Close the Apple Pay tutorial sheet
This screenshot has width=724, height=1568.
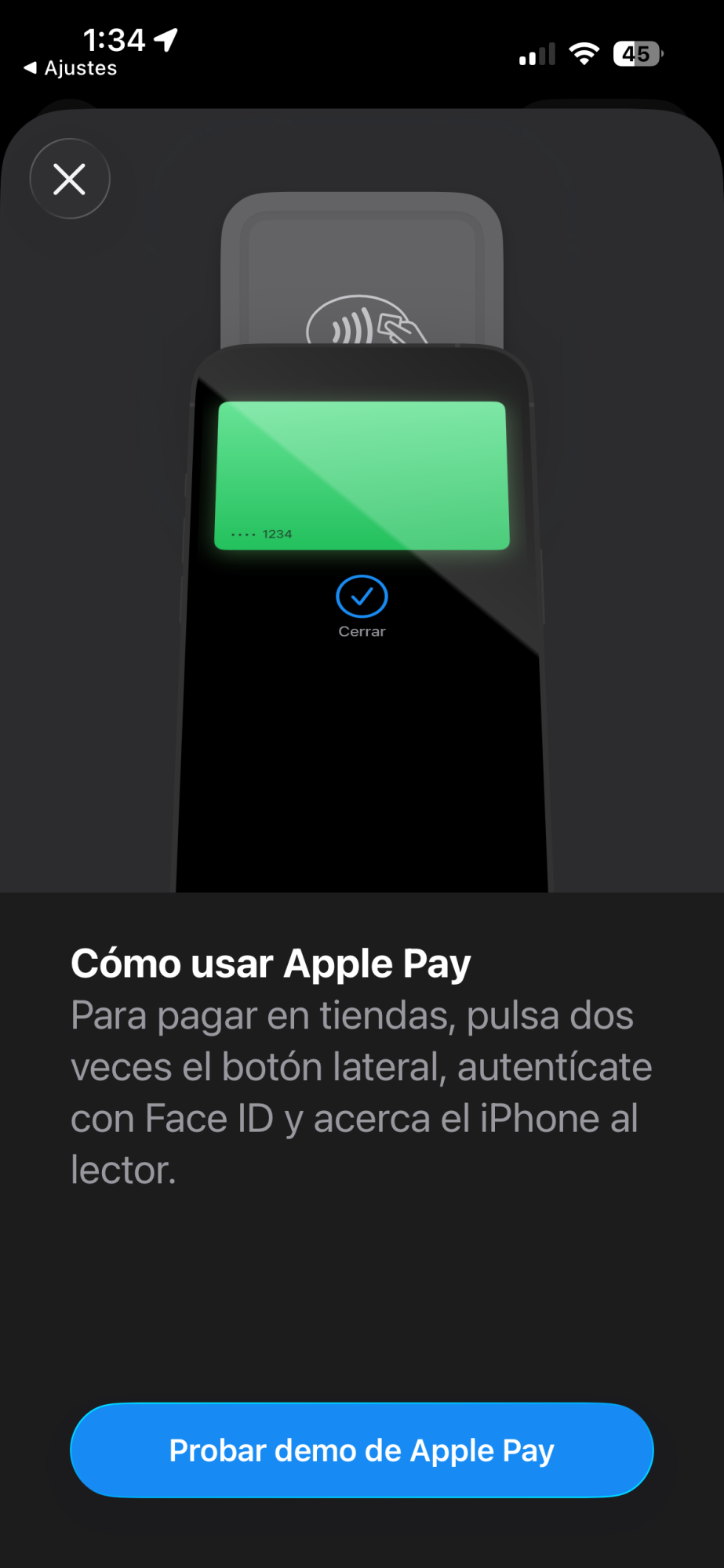point(70,179)
